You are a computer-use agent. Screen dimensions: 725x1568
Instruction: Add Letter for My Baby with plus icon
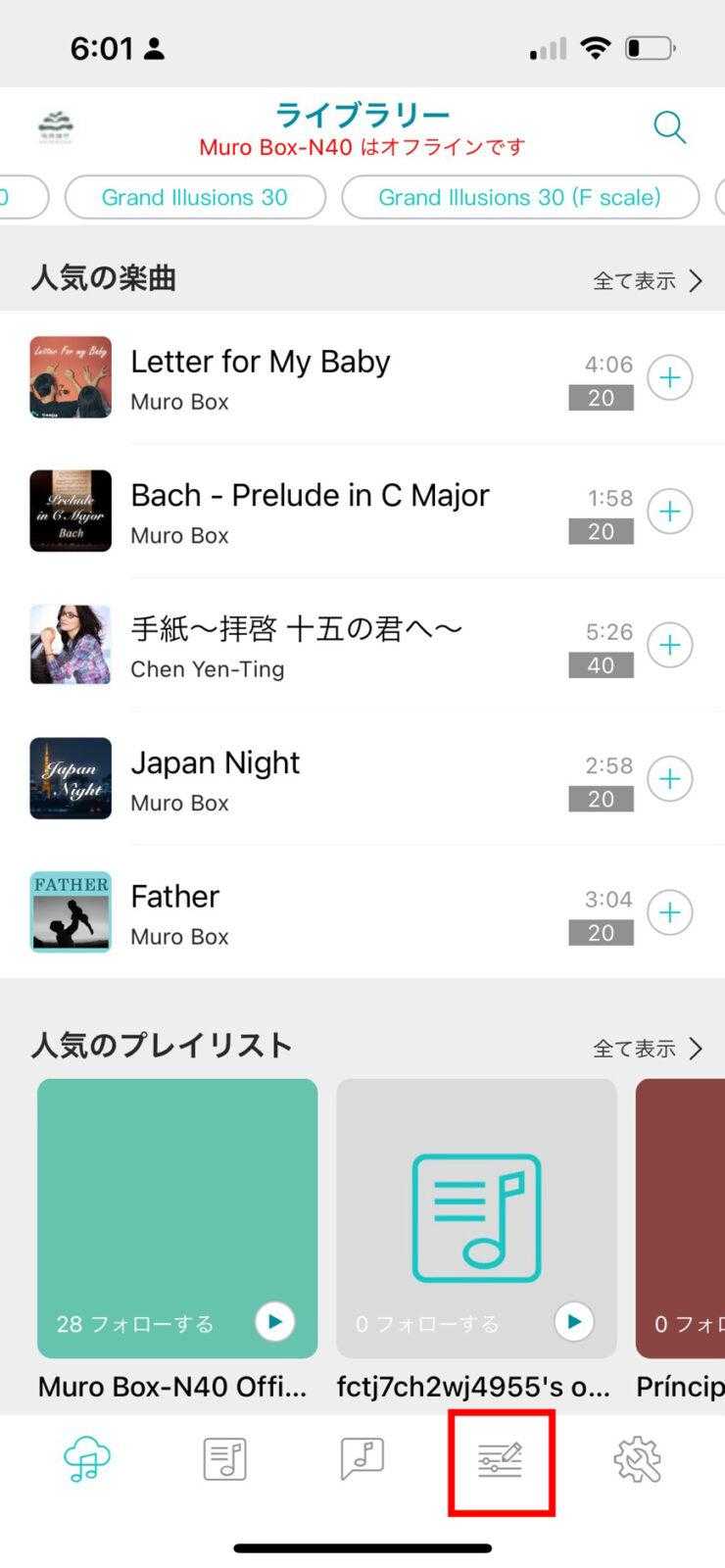tap(670, 377)
